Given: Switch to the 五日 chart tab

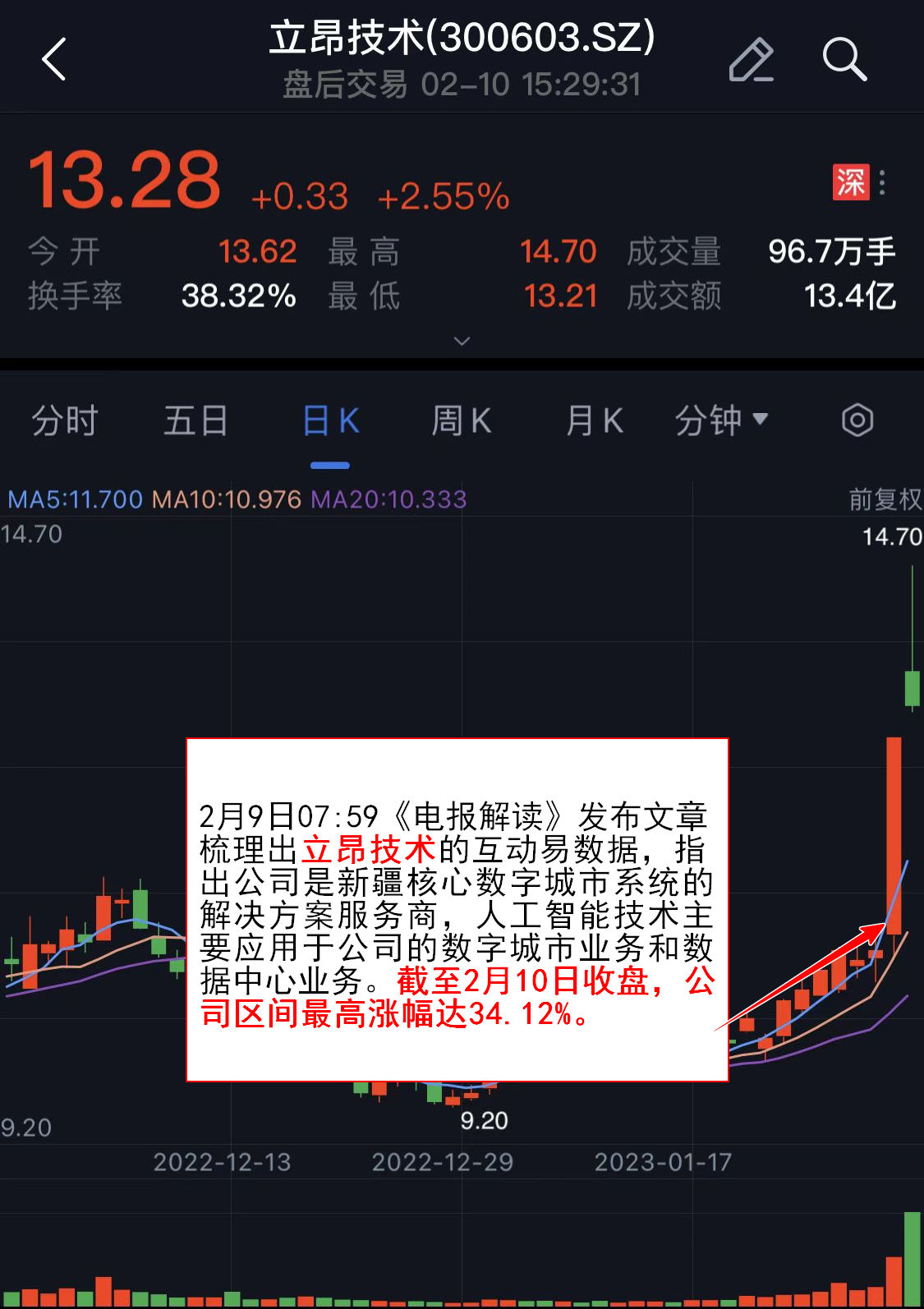Looking at the screenshot, I should coord(195,421).
